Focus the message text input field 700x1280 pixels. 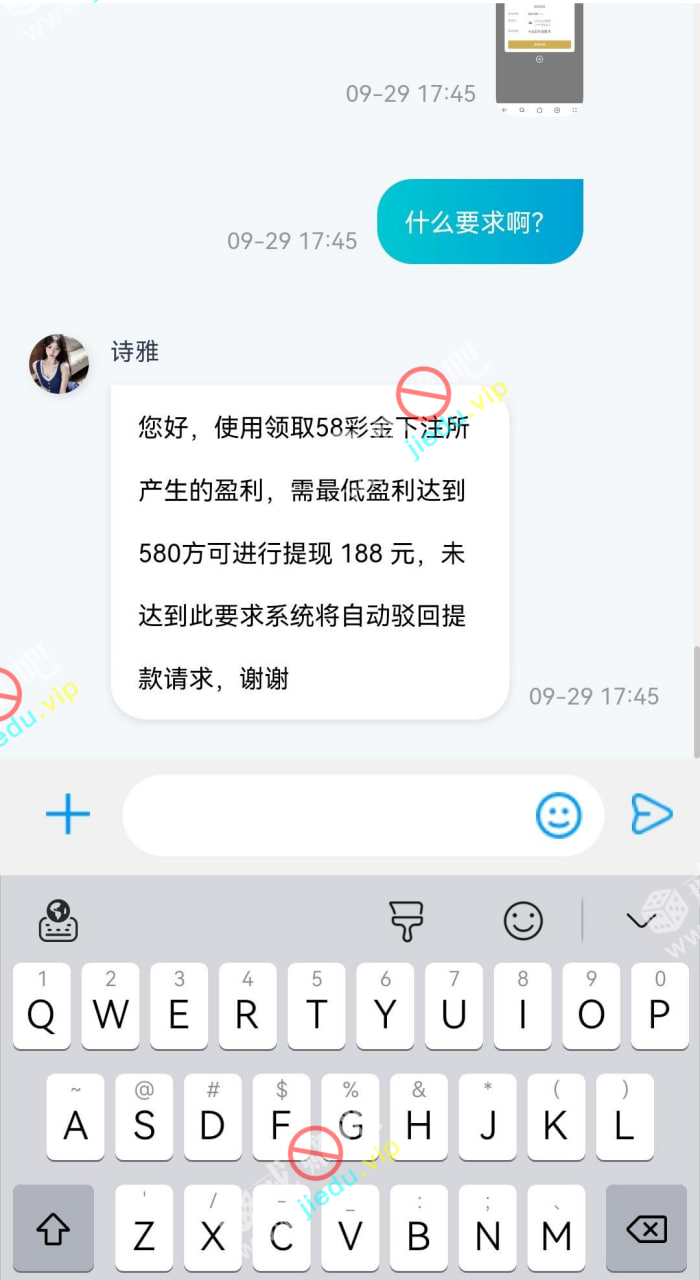[x=330, y=815]
